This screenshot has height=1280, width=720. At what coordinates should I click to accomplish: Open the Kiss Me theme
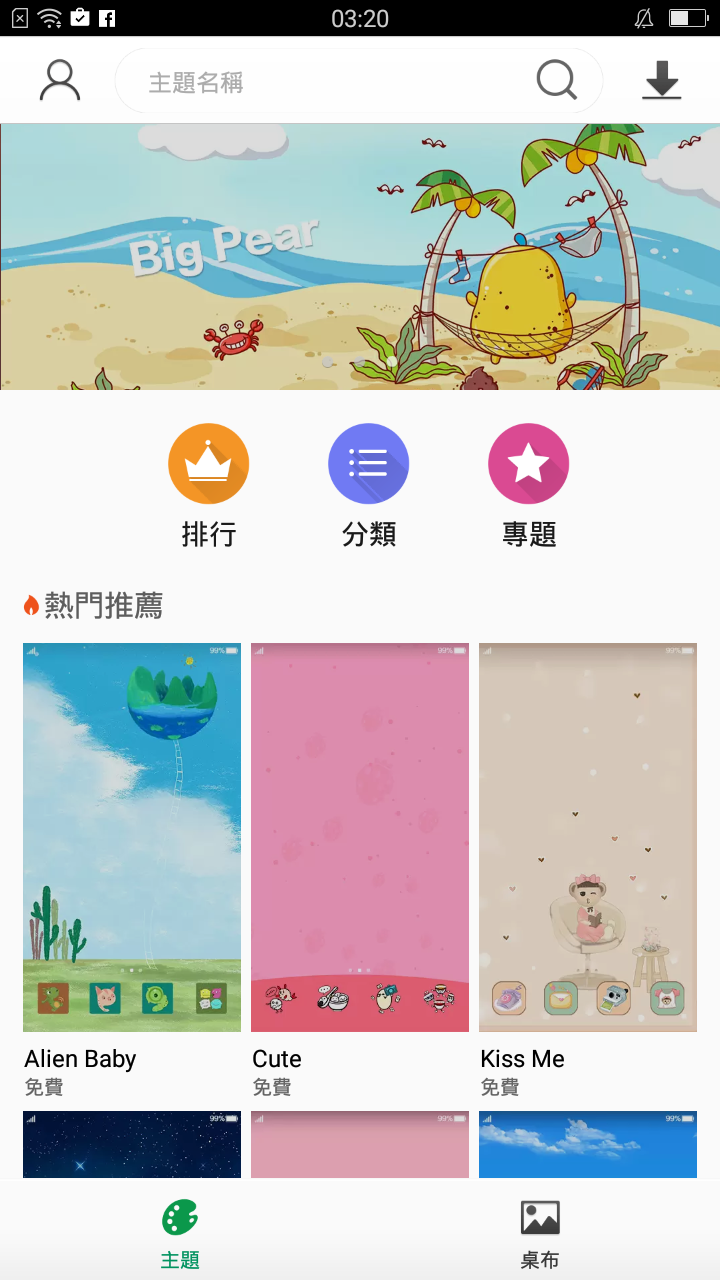588,870
